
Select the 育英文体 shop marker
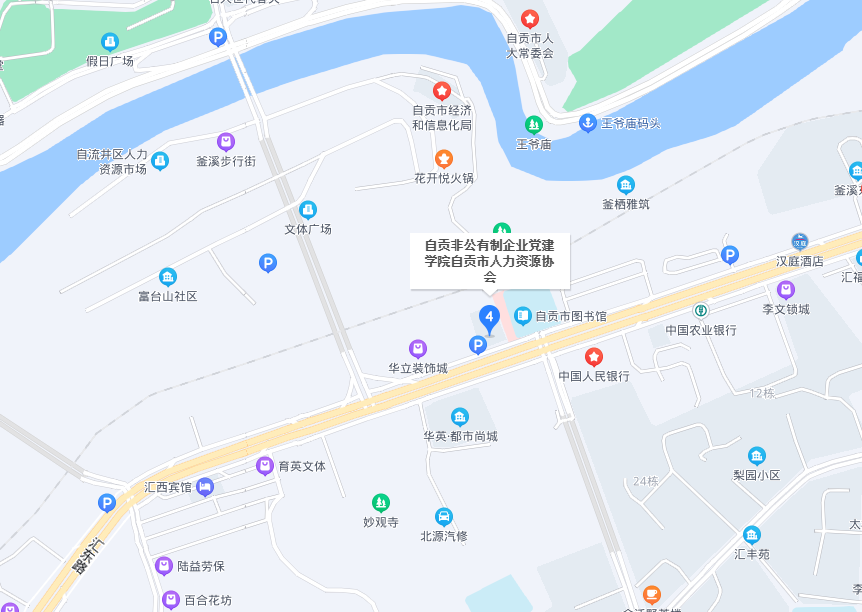pos(265,466)
